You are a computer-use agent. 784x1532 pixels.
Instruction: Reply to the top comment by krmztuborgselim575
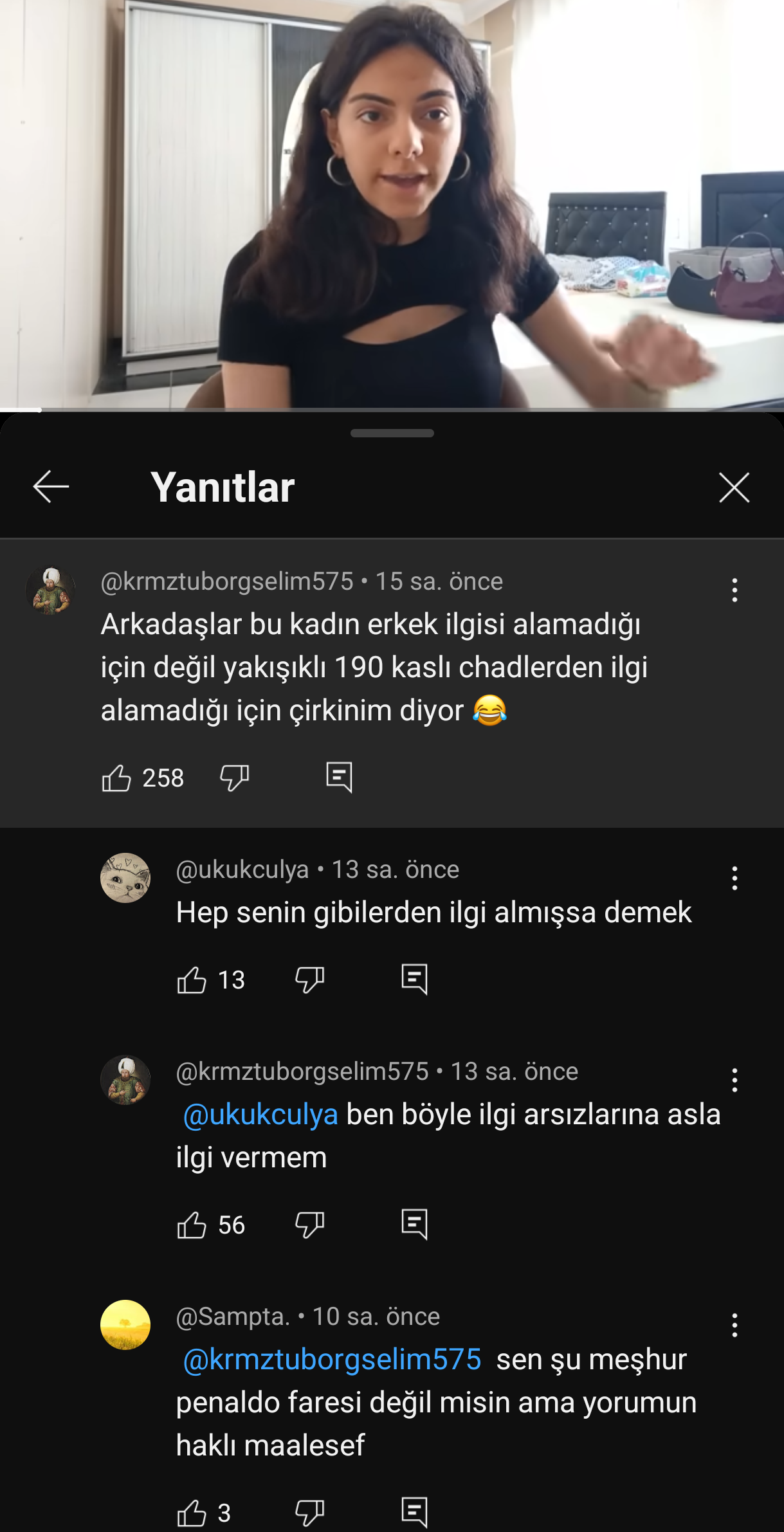pyautogui.click(x=339, y=778)
